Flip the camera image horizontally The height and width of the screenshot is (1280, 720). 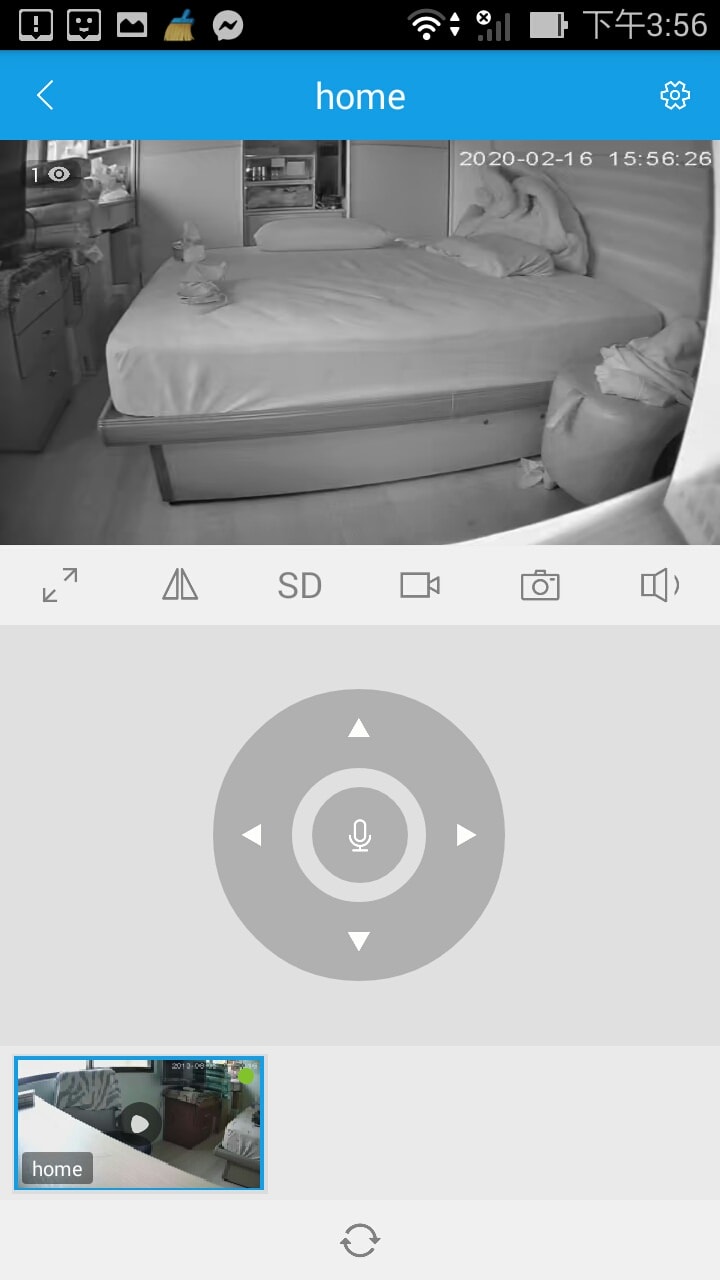(x=180, y=585)
